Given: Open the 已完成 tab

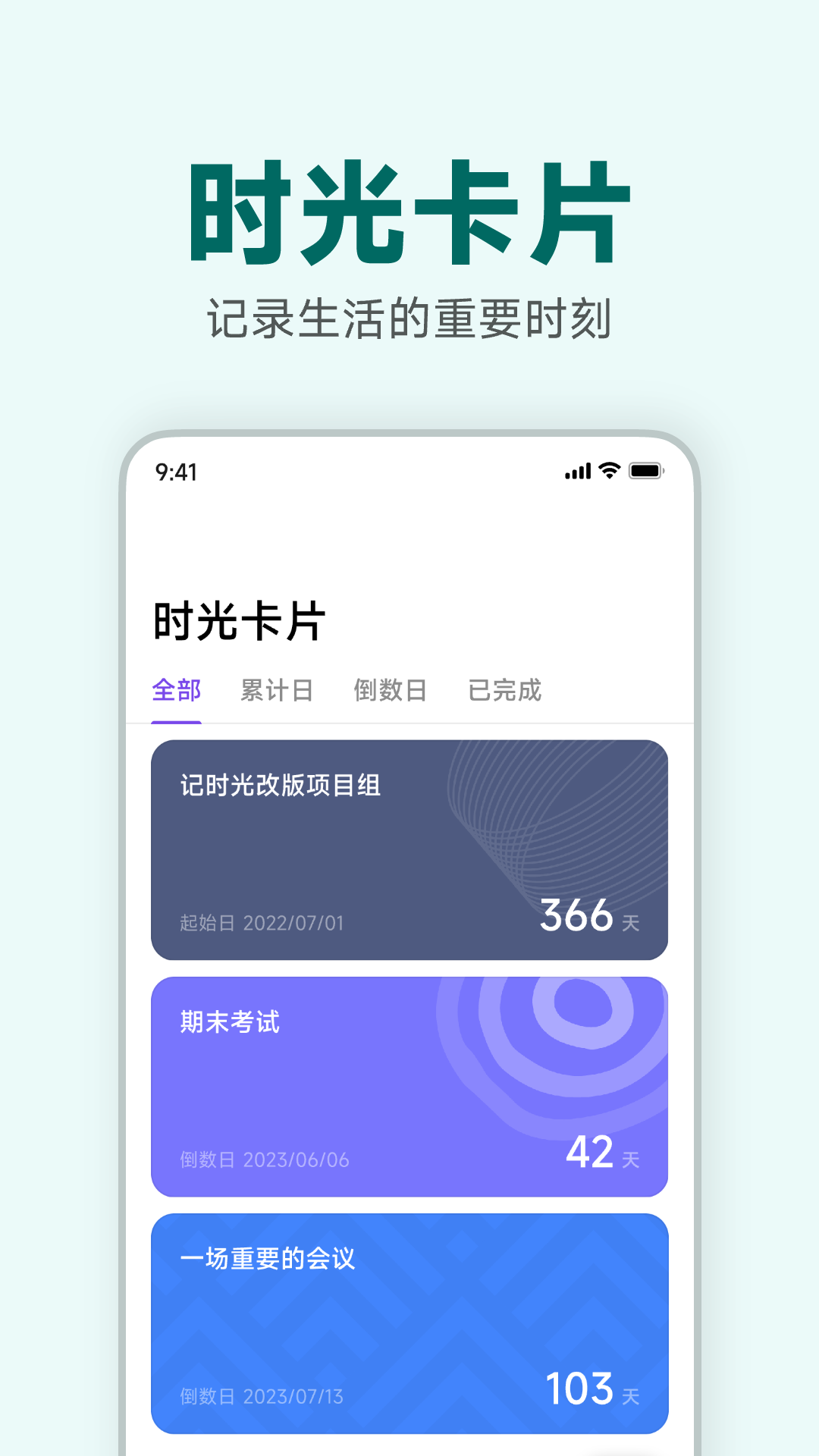Looking at the screenshot, I should (504, 691).
